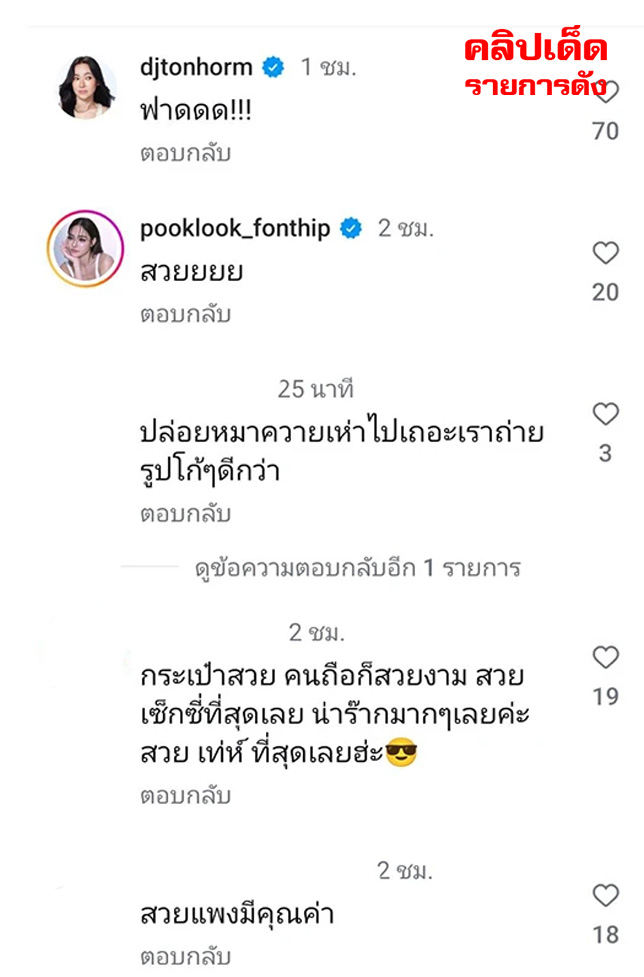The image size is (644, 977).
Task: Reply to the กระเป๋าสวย comment
Action: point(185,796)
